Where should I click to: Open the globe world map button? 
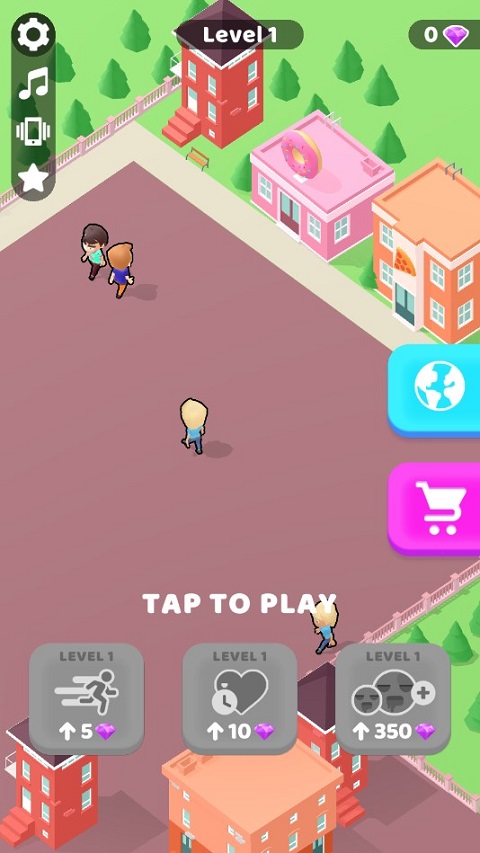434,390
